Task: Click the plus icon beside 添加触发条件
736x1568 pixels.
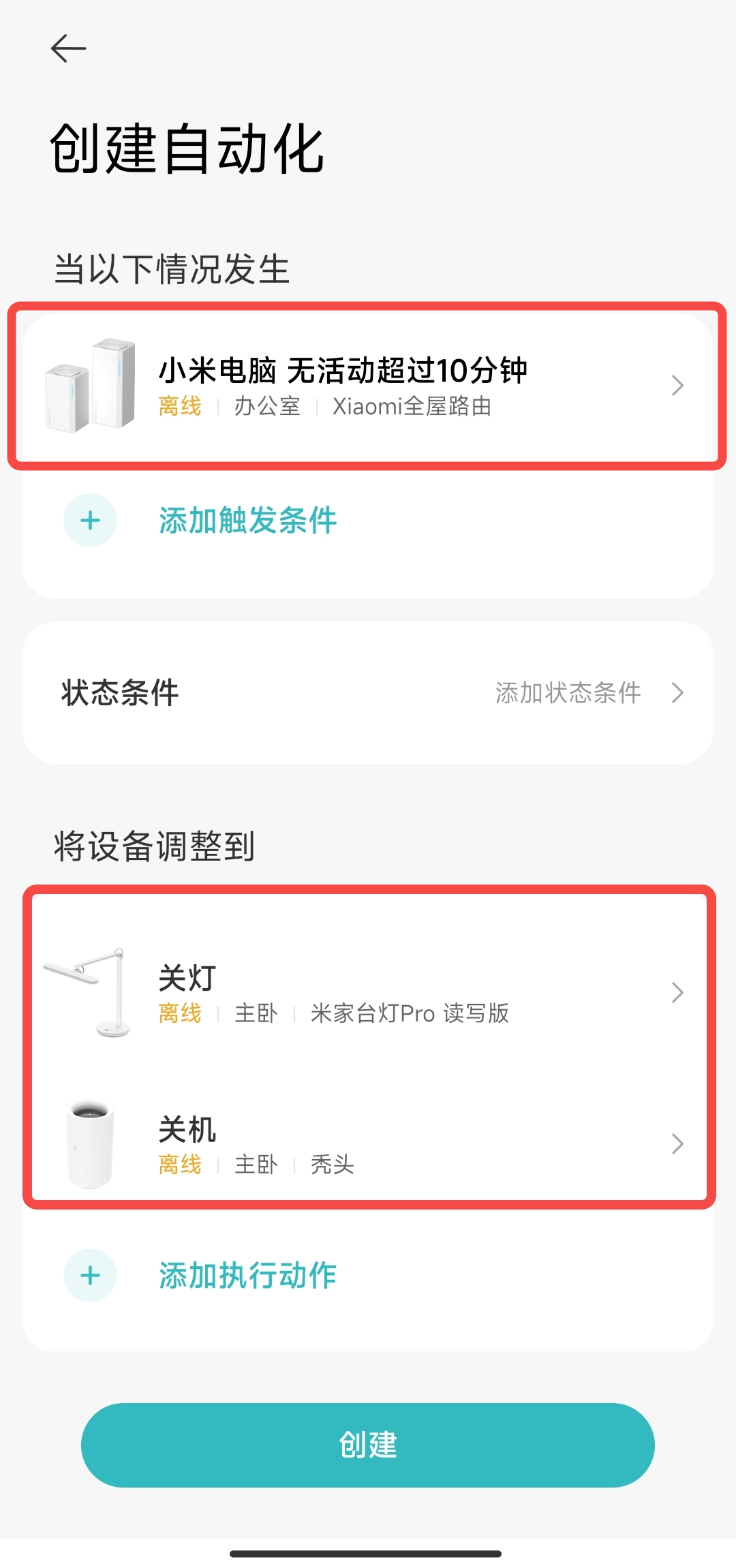Action: [x=89, y=521]
